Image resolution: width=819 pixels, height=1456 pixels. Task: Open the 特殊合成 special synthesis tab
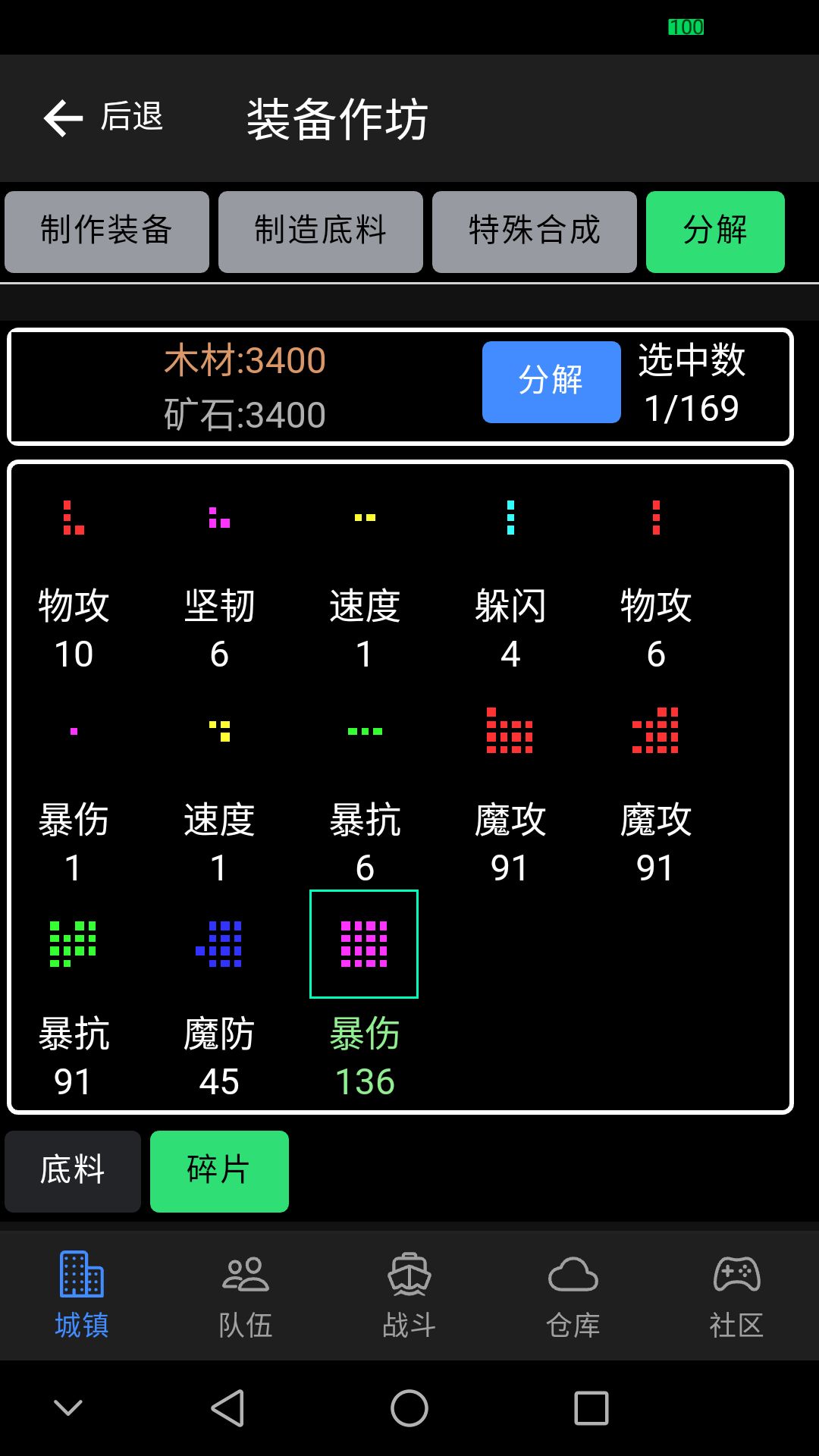(535, 232)
